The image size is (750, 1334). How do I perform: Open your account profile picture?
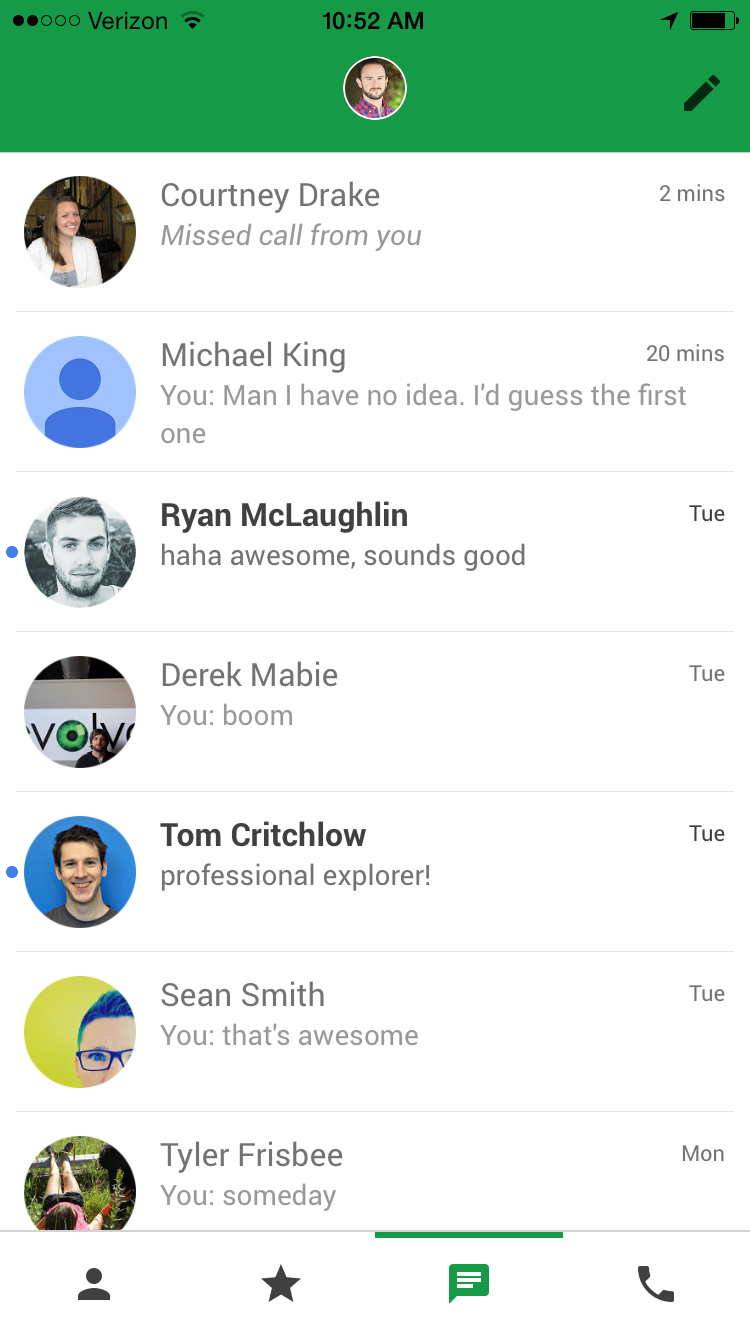(x=375, y=89)
